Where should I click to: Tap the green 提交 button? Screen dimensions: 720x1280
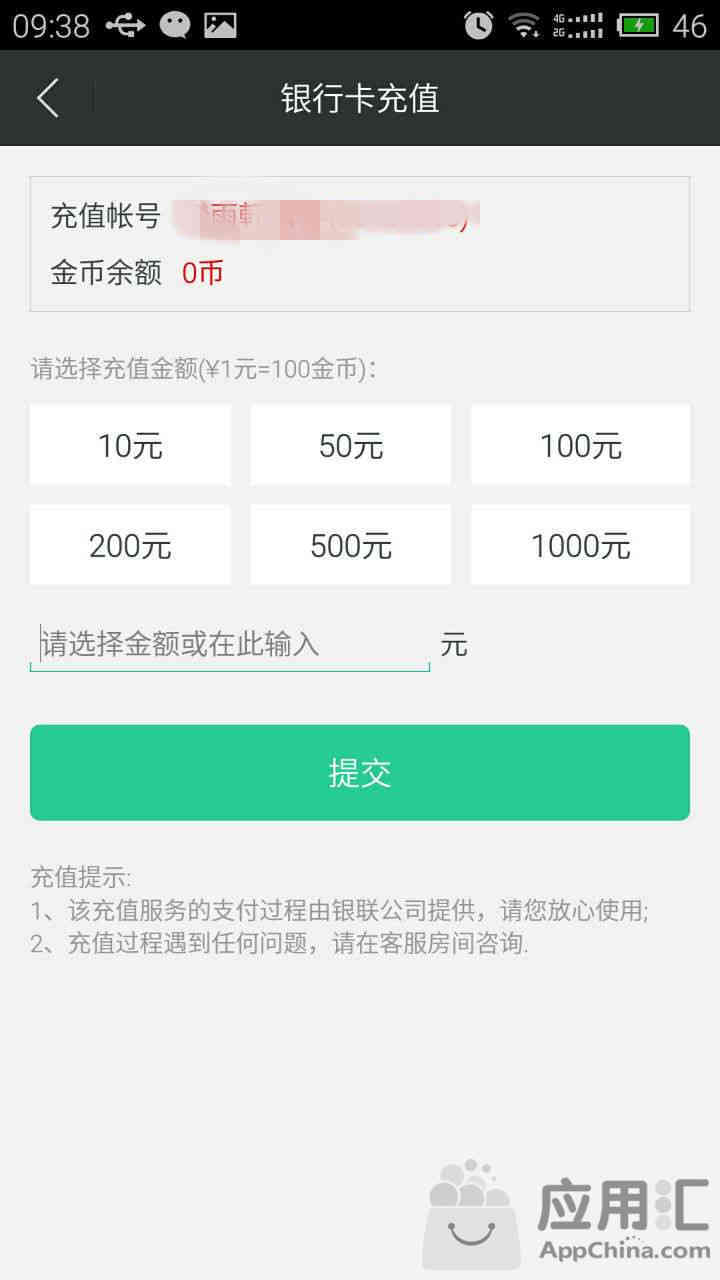point(360,772)
